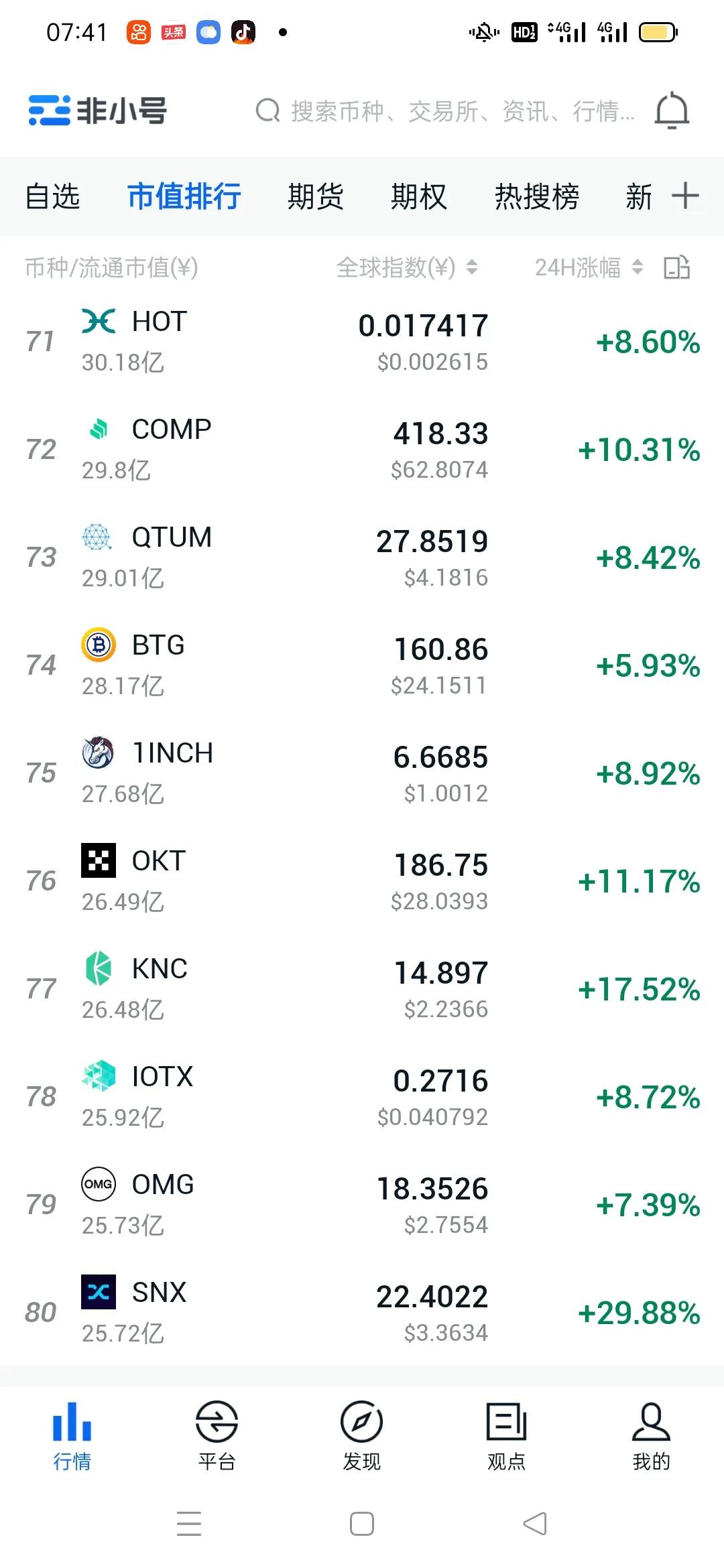Open the 我的 profile tab

651,1435
